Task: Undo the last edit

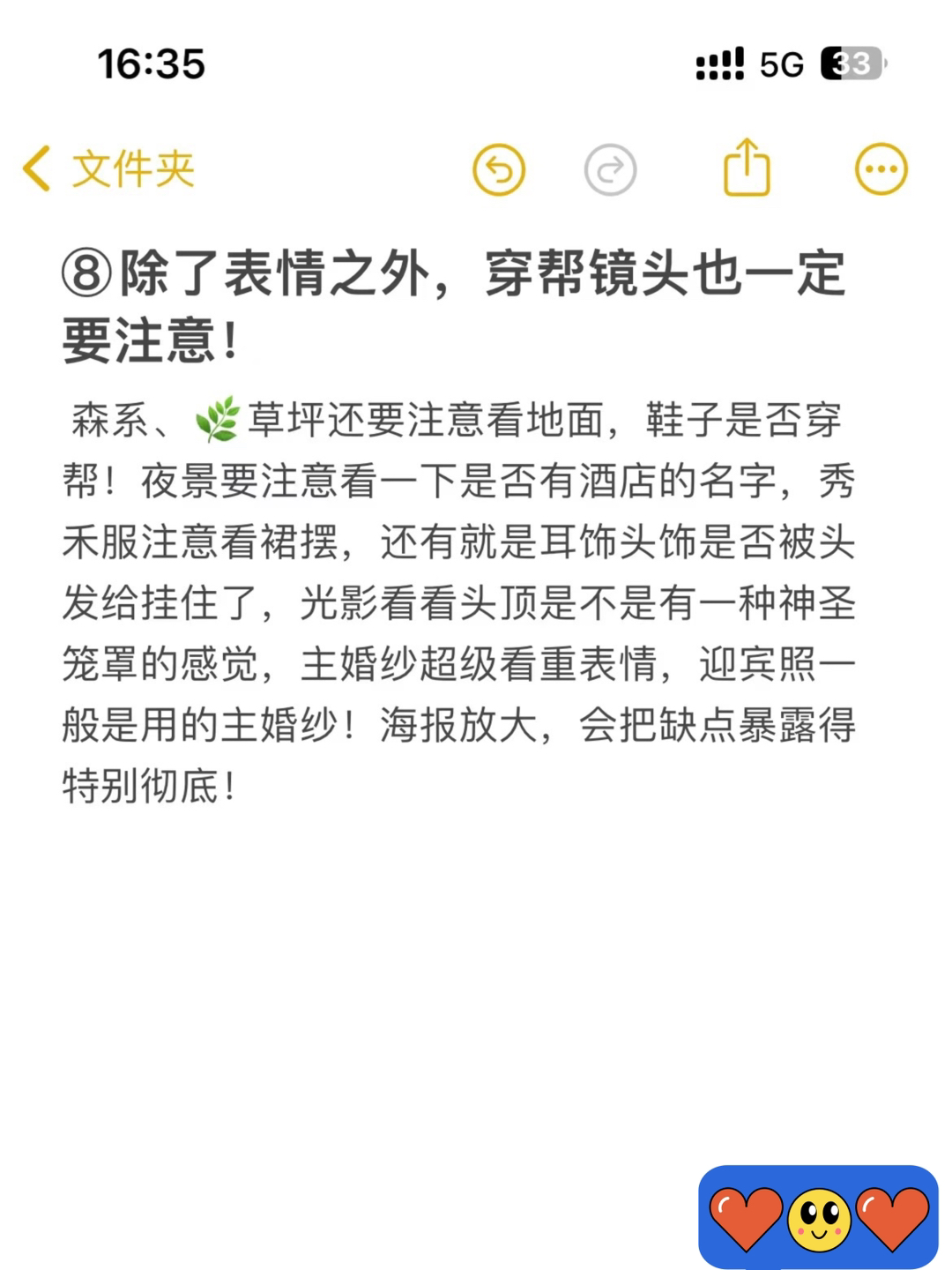Action: point(499,169)
